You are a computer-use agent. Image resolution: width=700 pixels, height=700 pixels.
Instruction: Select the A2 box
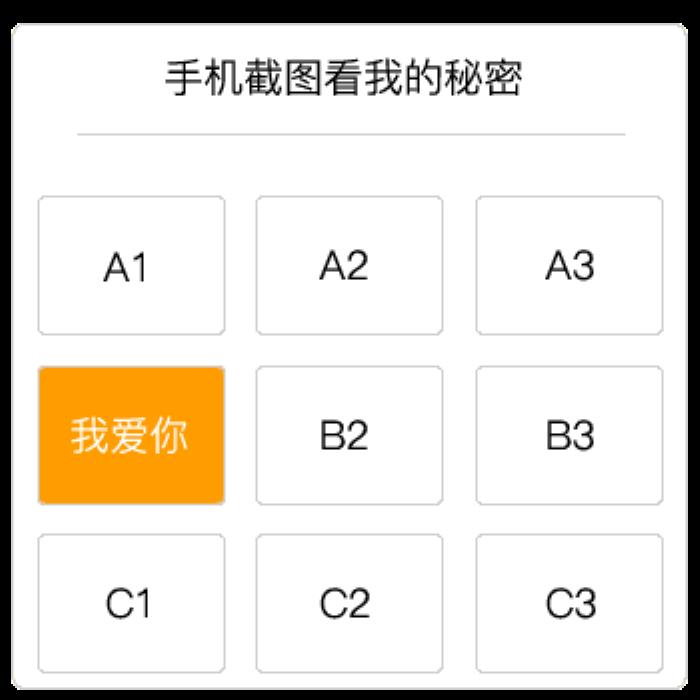(349, 266)
